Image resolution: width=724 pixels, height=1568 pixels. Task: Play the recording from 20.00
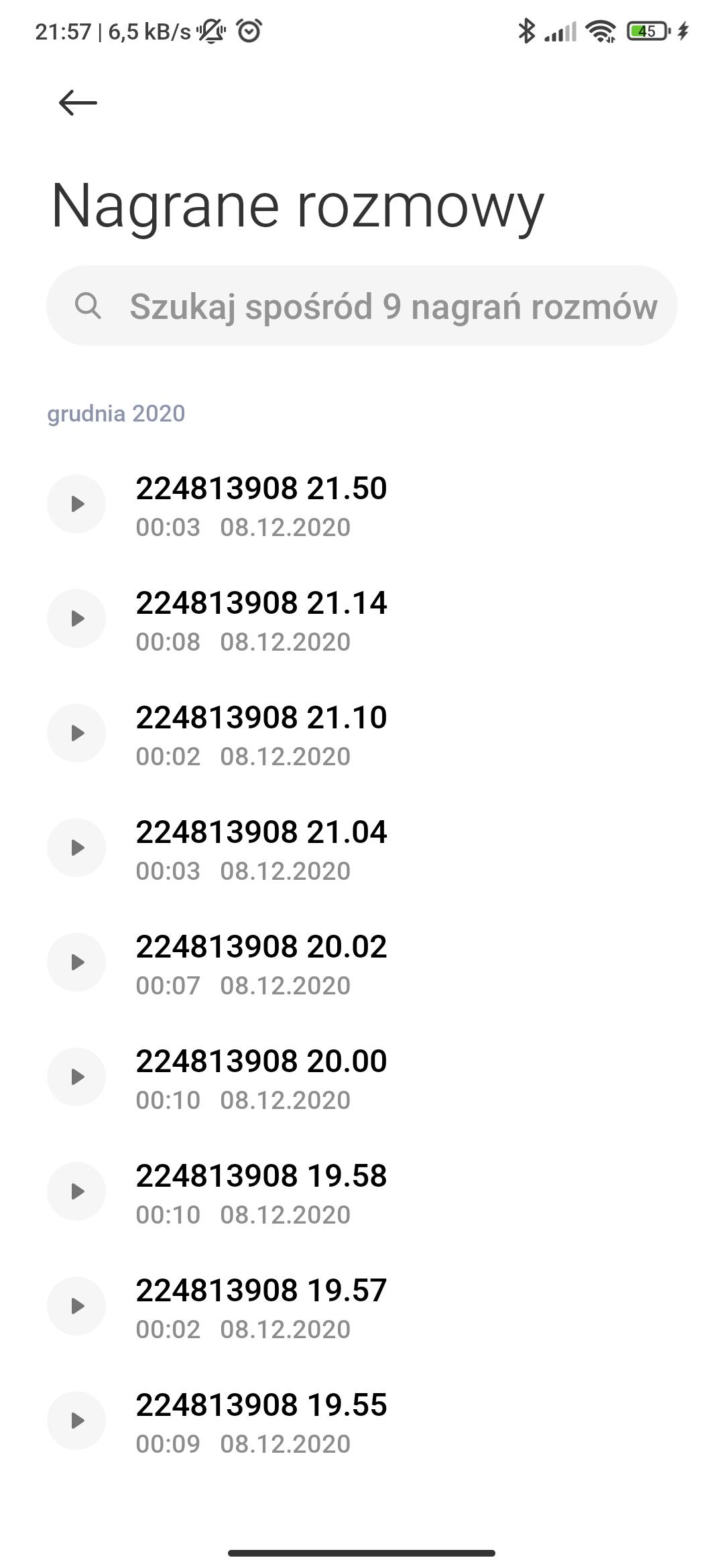click(x=76, y=1077)
